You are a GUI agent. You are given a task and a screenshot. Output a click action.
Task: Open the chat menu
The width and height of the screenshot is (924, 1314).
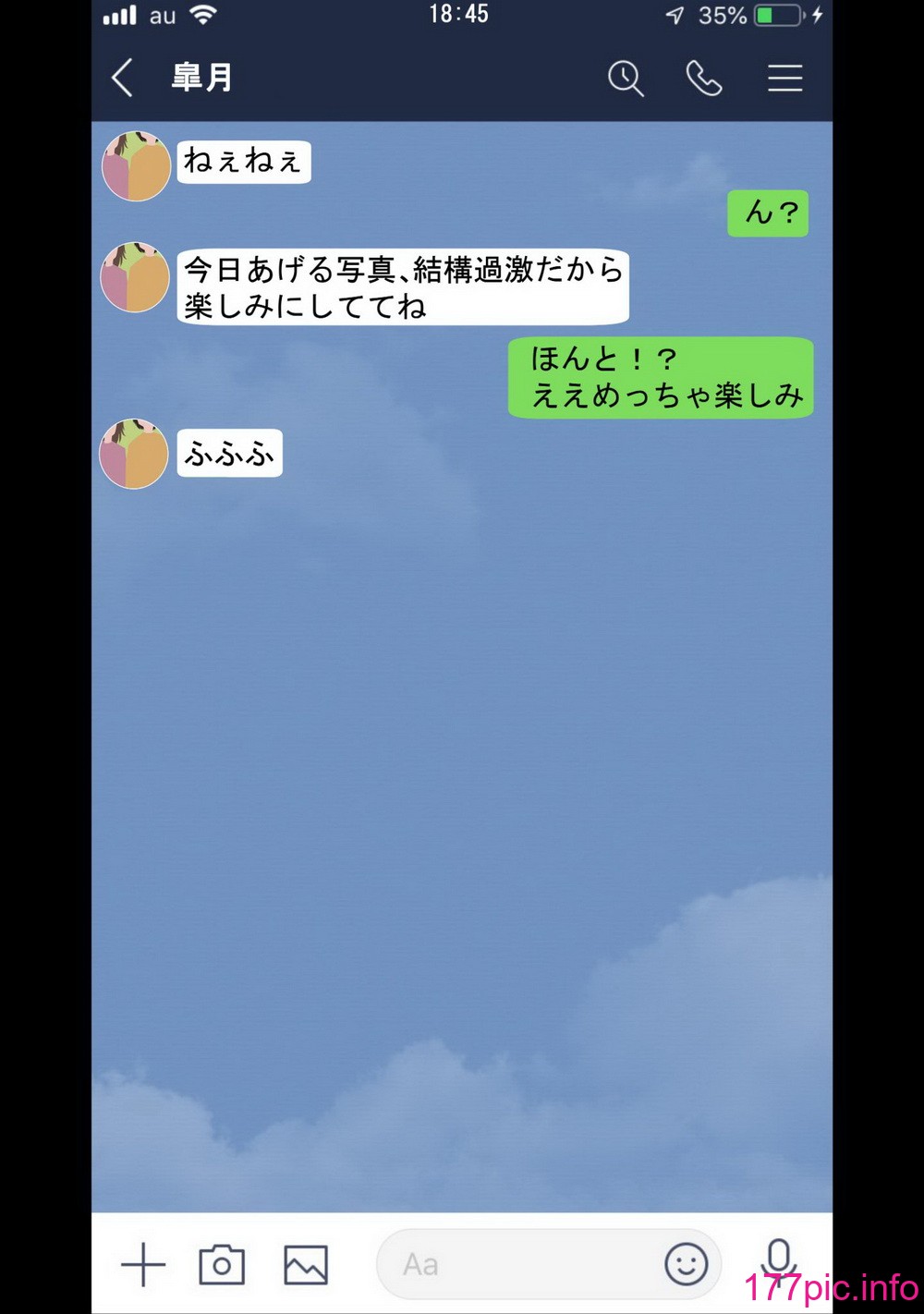784,78
